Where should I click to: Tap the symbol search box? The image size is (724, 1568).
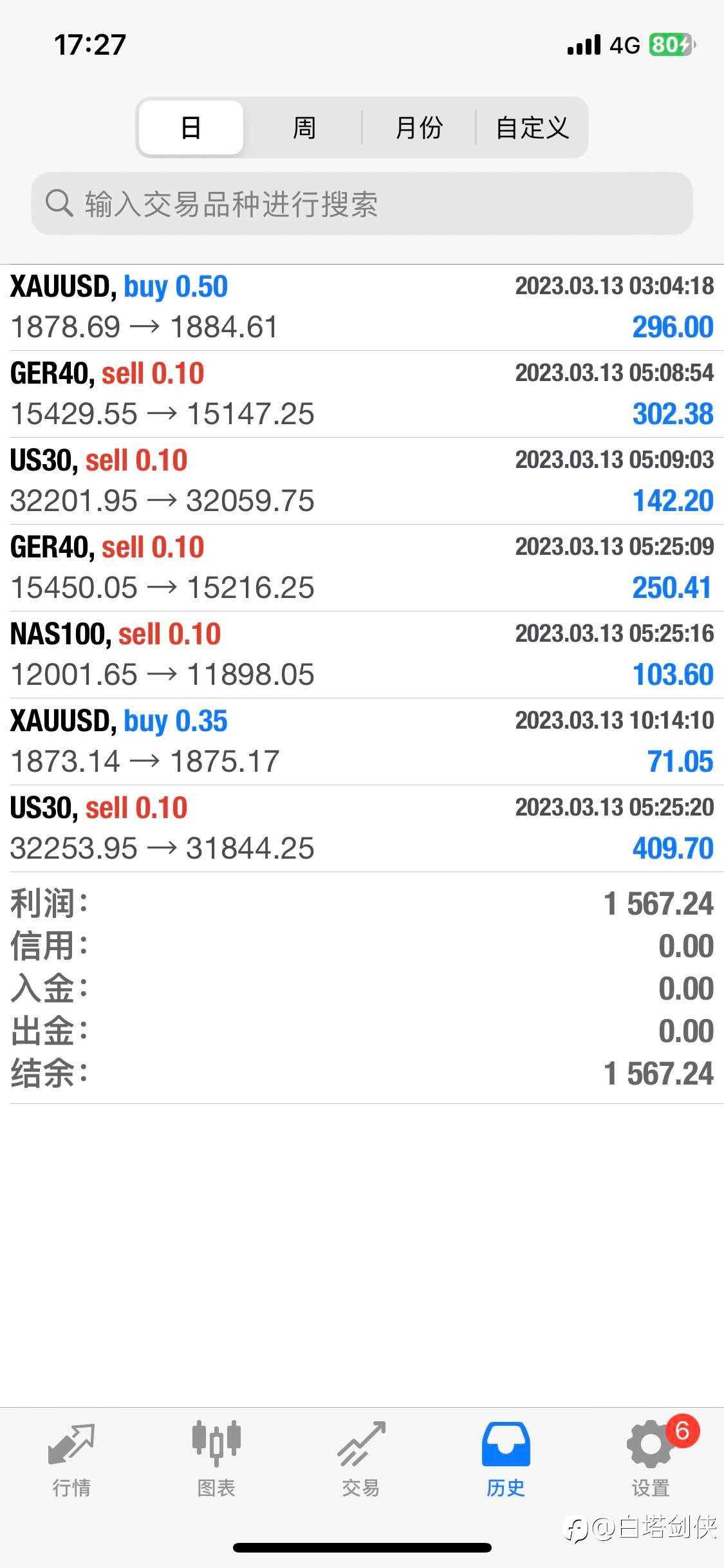[362, 203]
